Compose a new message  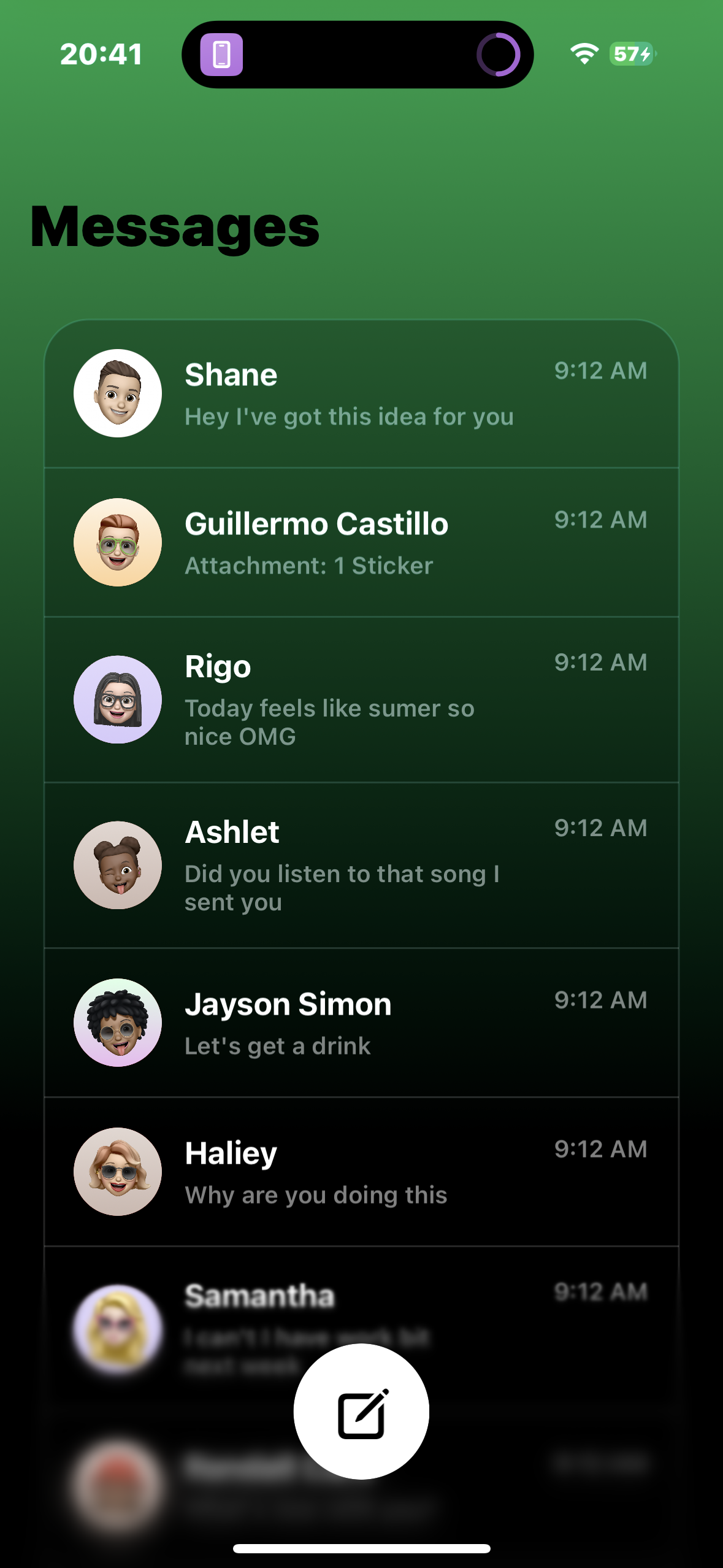coord(361,1411)
